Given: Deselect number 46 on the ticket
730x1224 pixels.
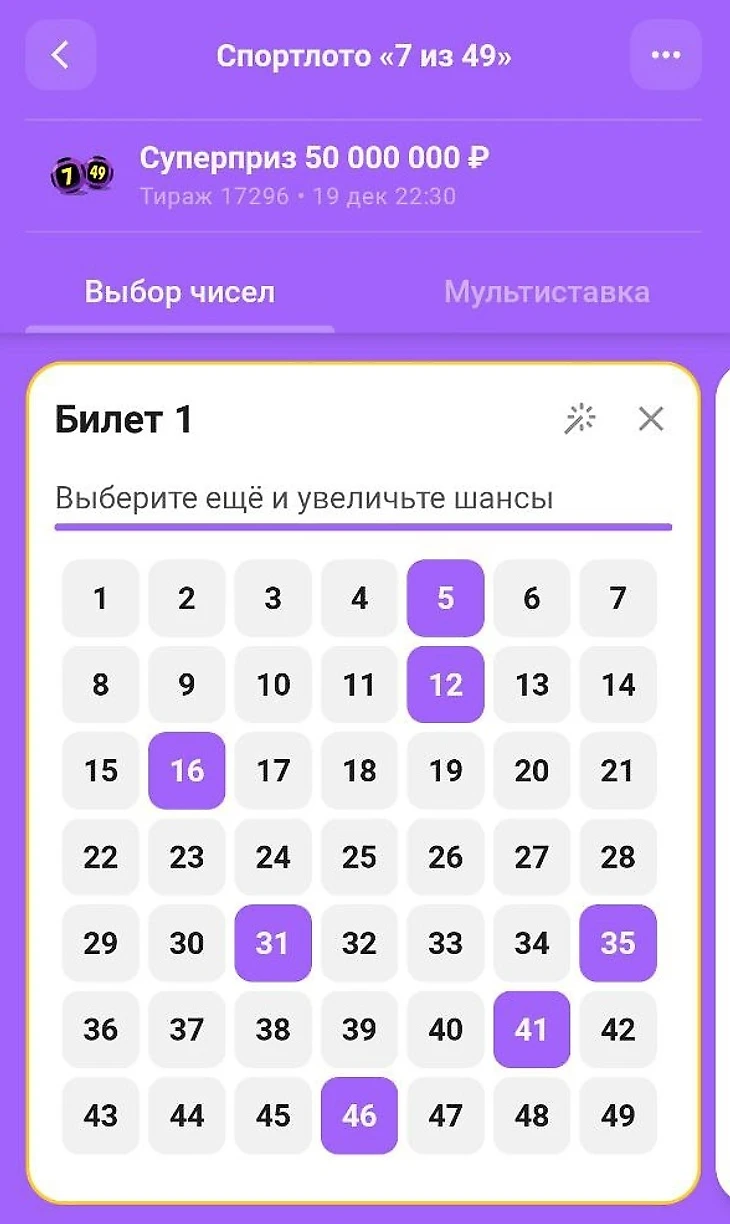Looking at the screenshot, I should point(359,1115).
